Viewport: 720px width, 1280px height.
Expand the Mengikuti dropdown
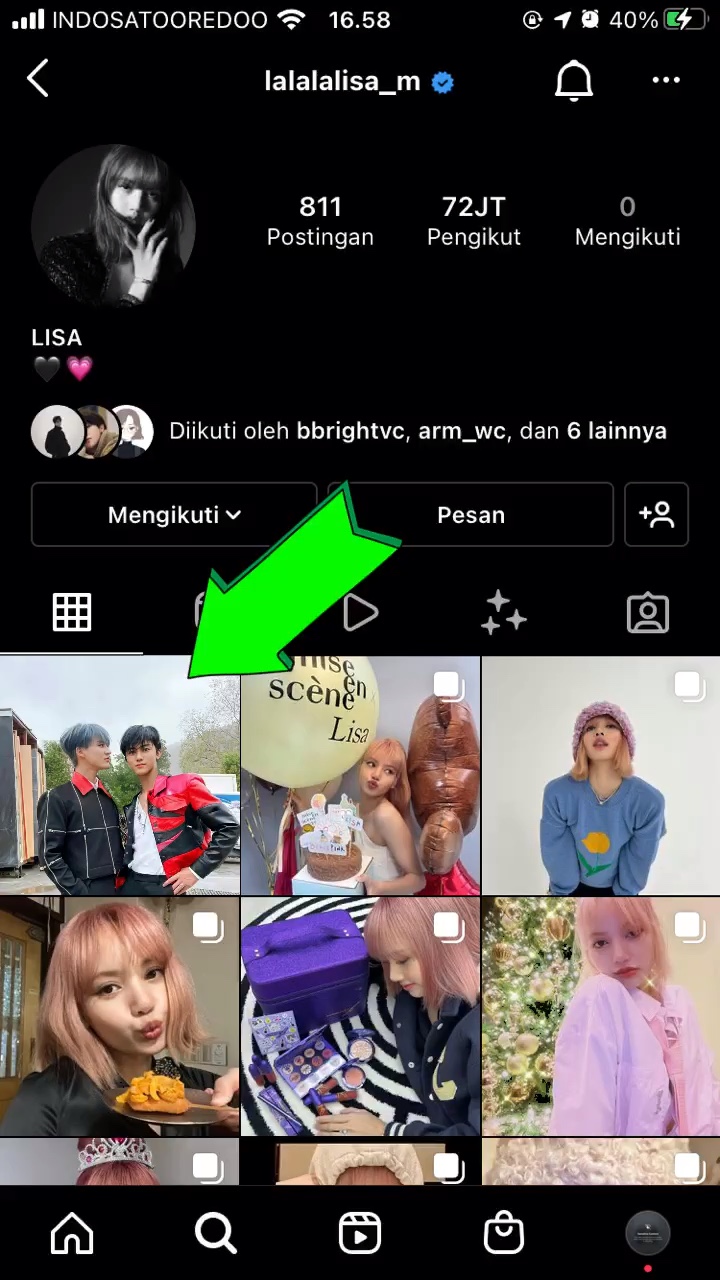pyautogui.click(x=174, y=514)
